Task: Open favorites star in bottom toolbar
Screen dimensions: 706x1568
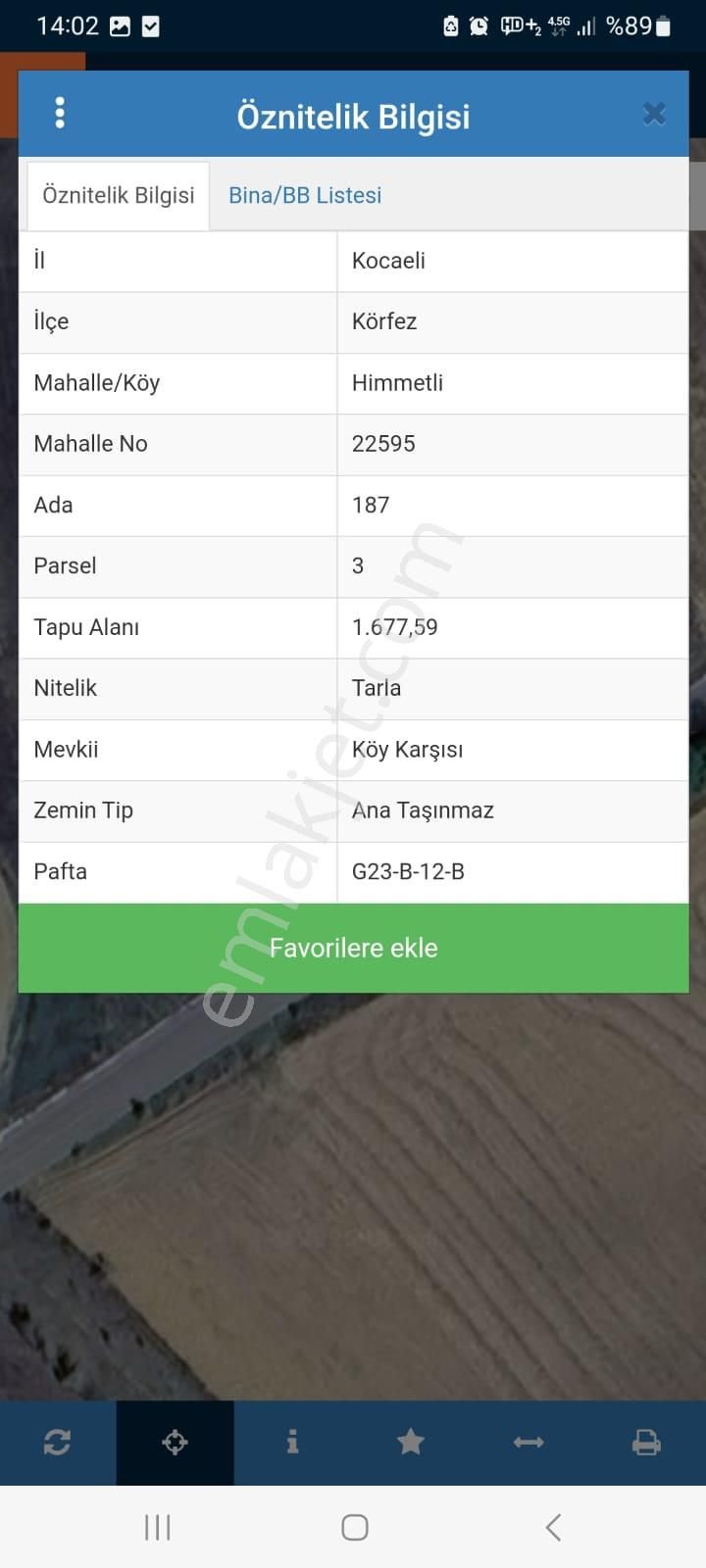Action: [x=411, y=1442]
